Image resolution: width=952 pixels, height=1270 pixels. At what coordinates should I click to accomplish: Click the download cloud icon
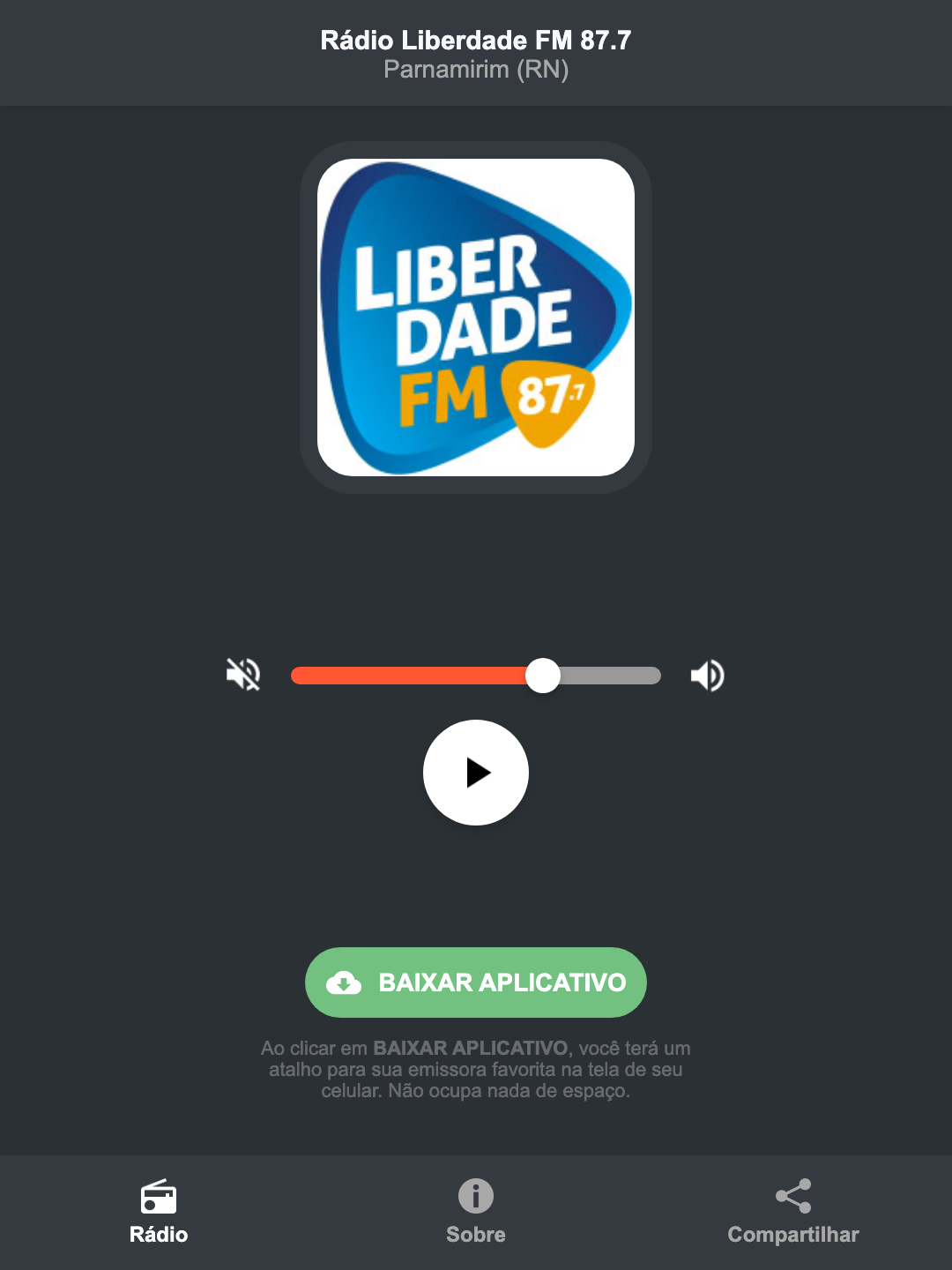point(346,982)
